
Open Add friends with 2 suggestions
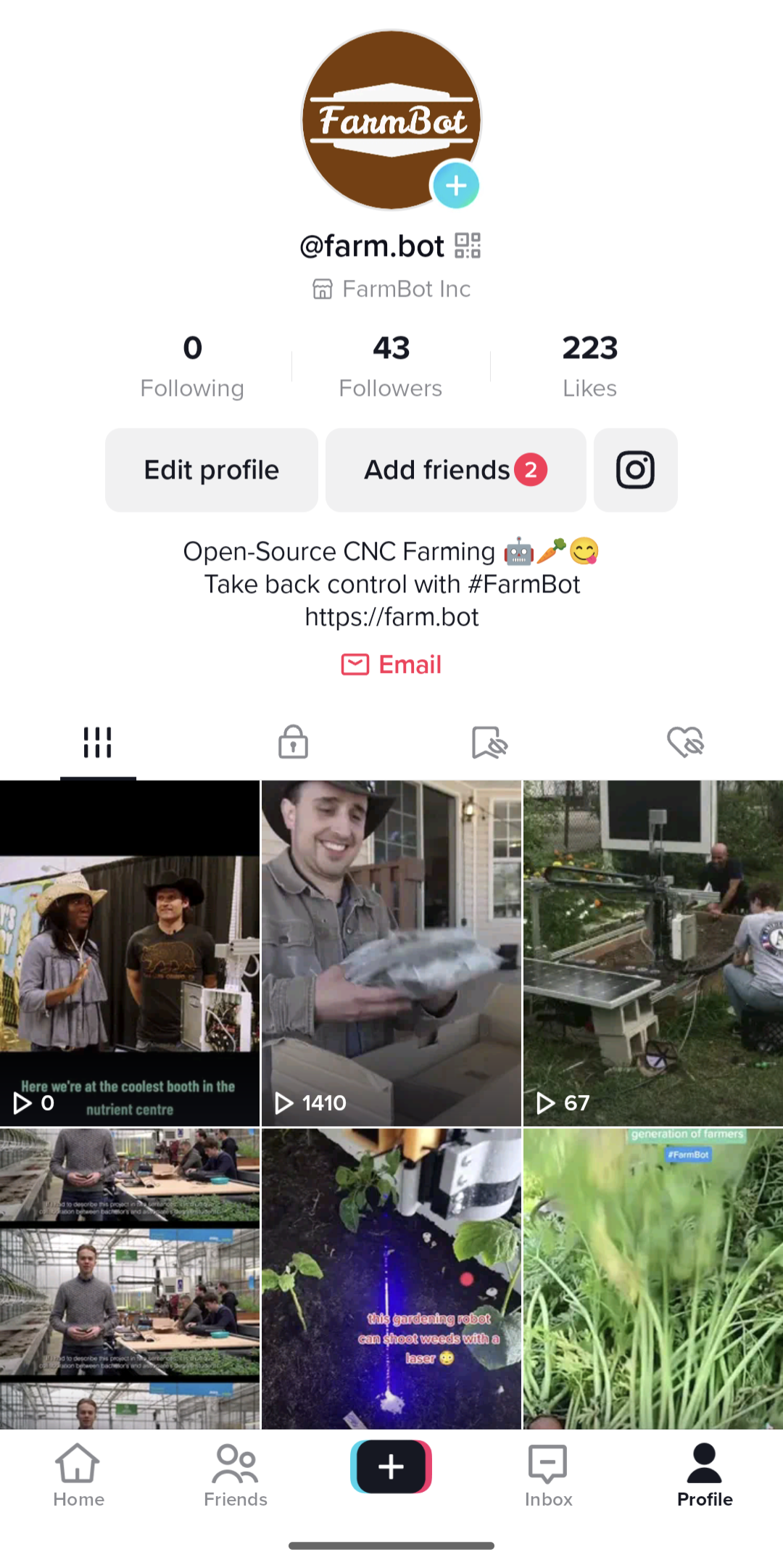coord(455,470)
